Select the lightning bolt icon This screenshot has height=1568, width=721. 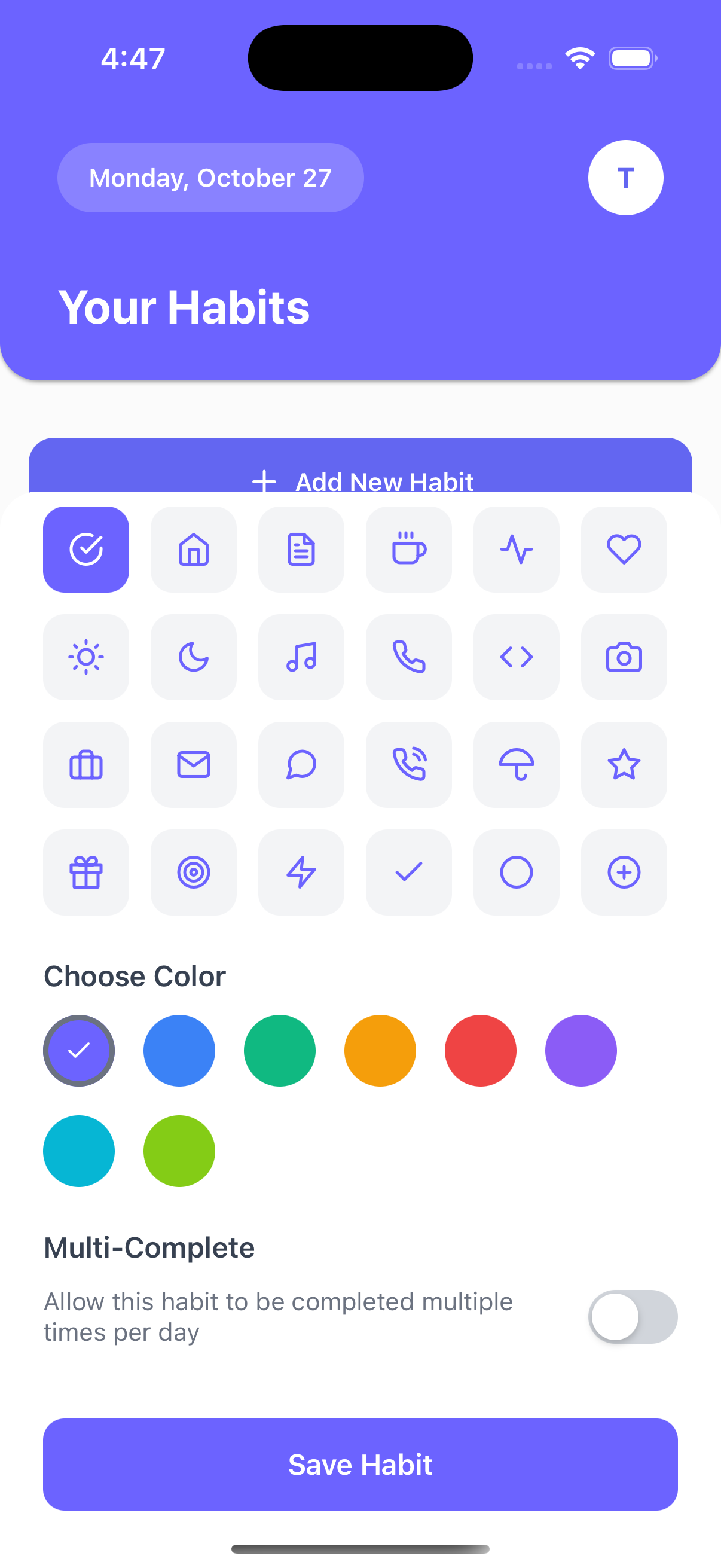[301, 872]
